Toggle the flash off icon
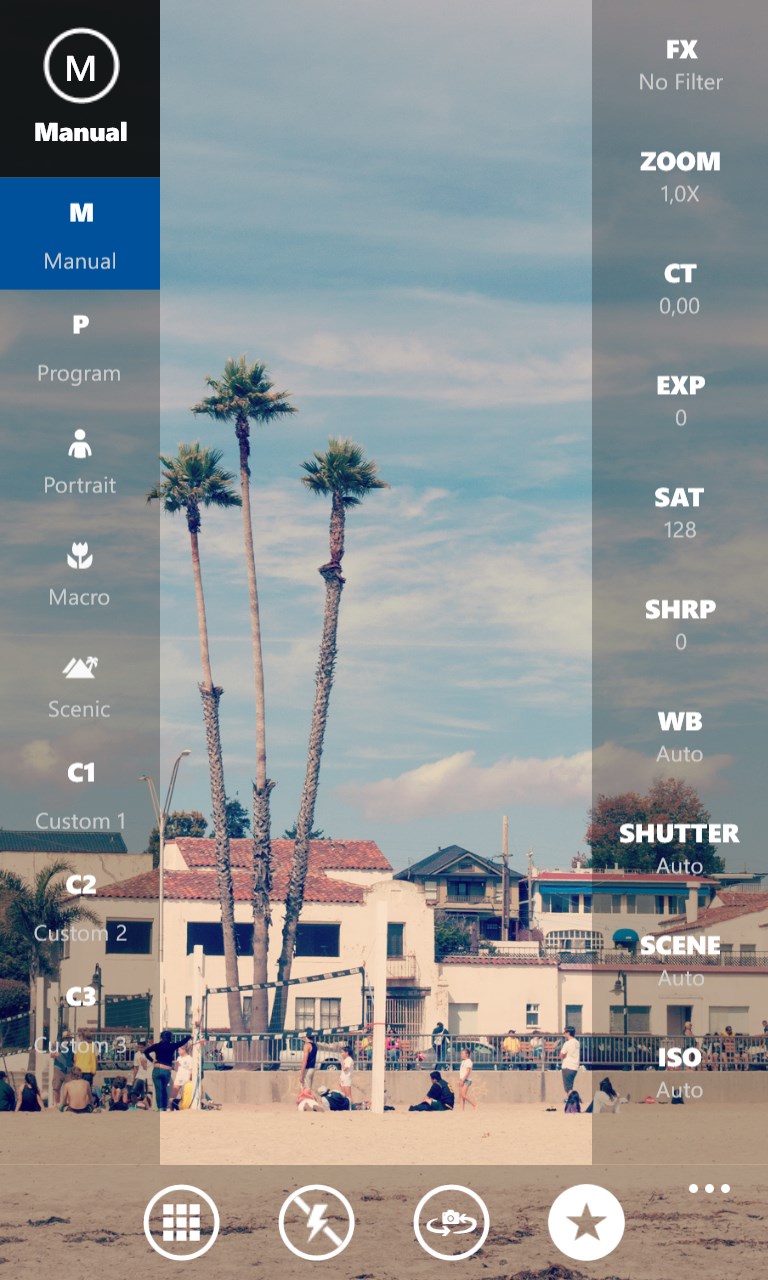The width and height of the screenshot is (768, 1280). coord(316,1222)
